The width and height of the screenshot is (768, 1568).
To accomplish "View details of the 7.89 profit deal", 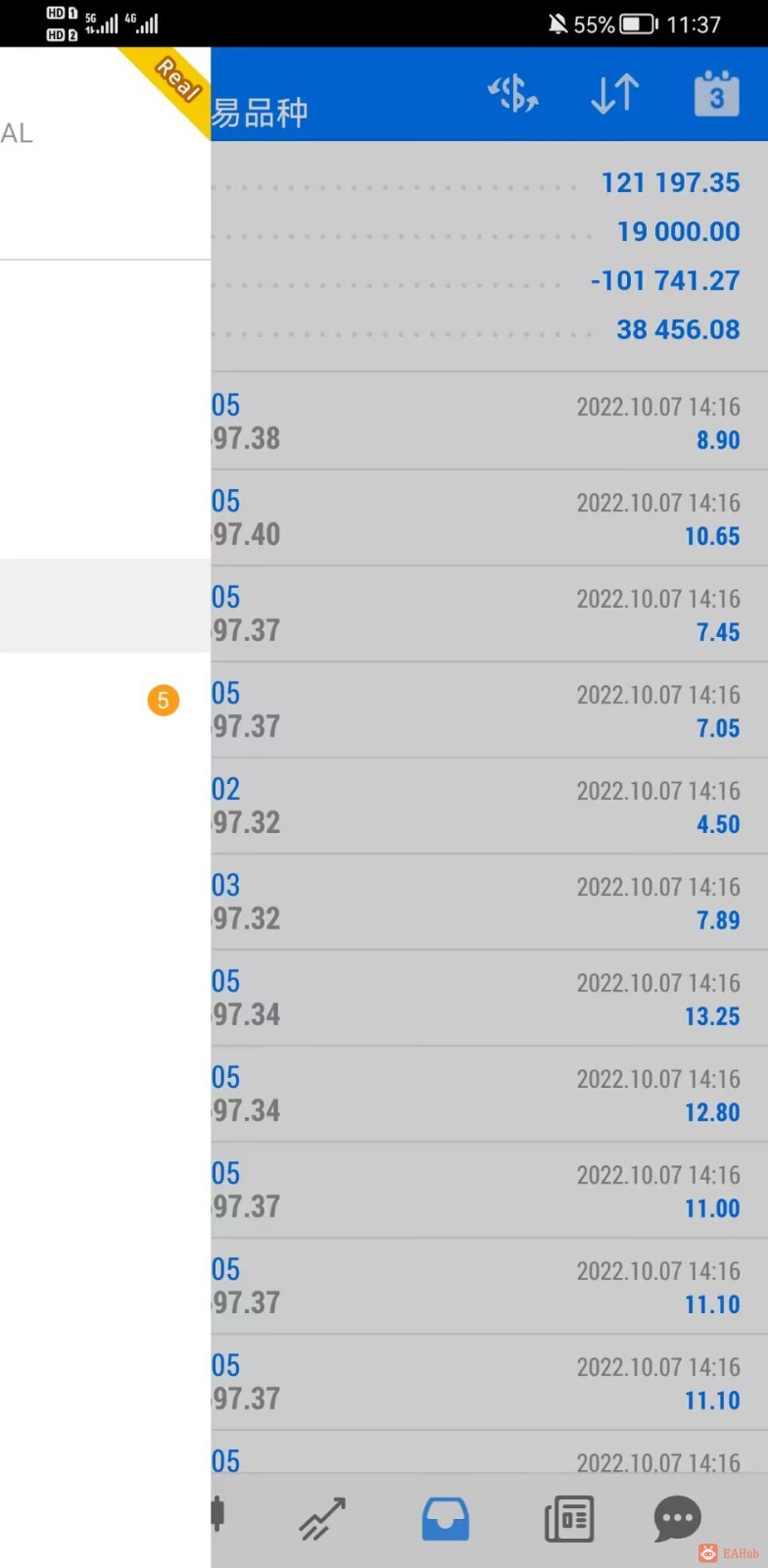I will 490,902.
